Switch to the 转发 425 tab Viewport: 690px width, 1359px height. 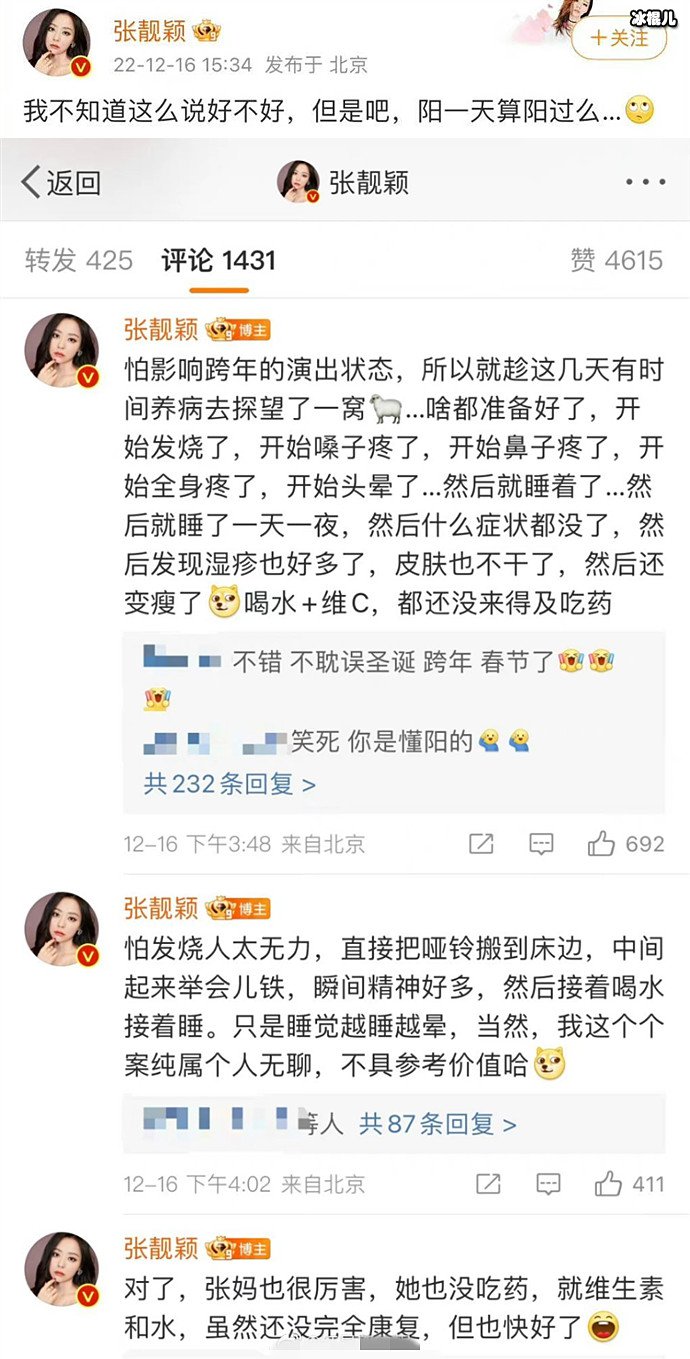click(78, 261)
